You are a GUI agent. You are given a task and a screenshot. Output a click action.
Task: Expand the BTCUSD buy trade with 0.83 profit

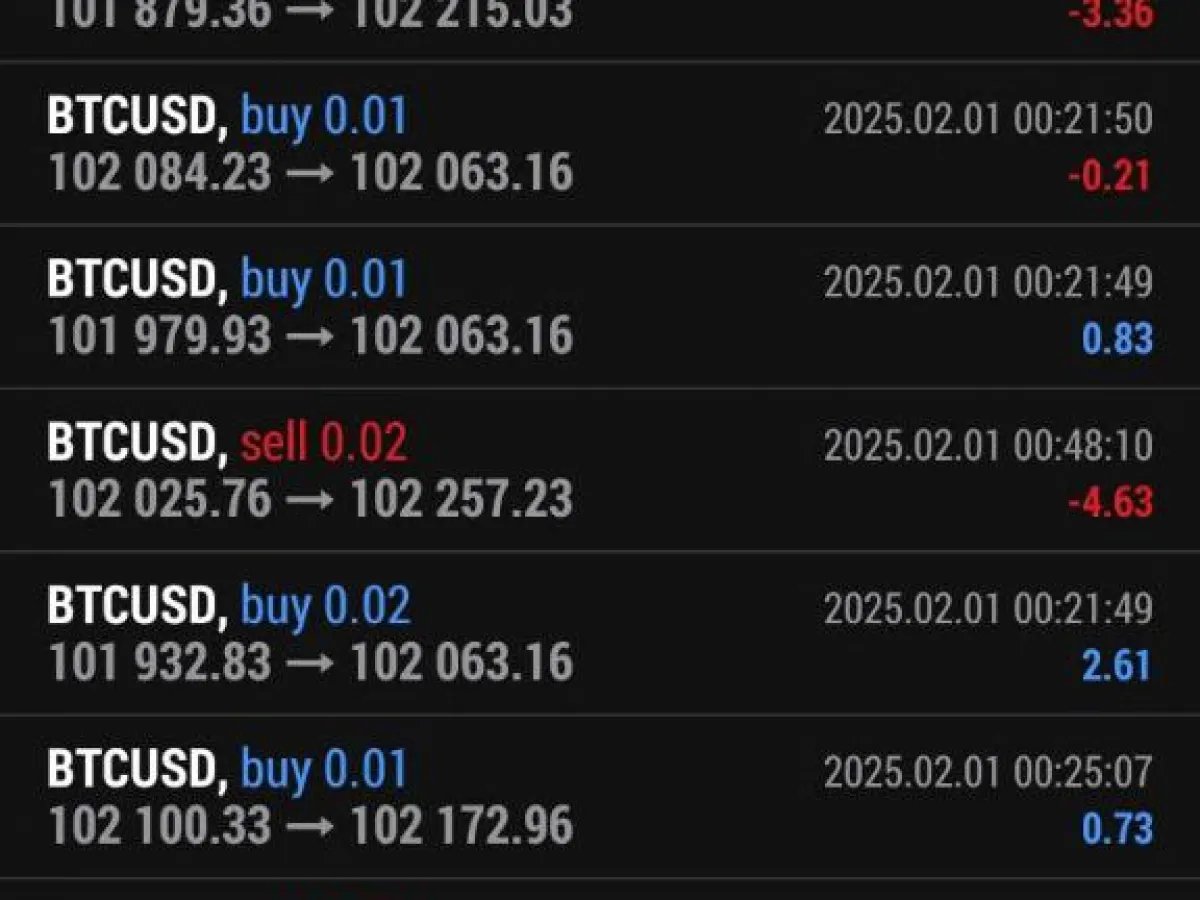tap(600, 307)
